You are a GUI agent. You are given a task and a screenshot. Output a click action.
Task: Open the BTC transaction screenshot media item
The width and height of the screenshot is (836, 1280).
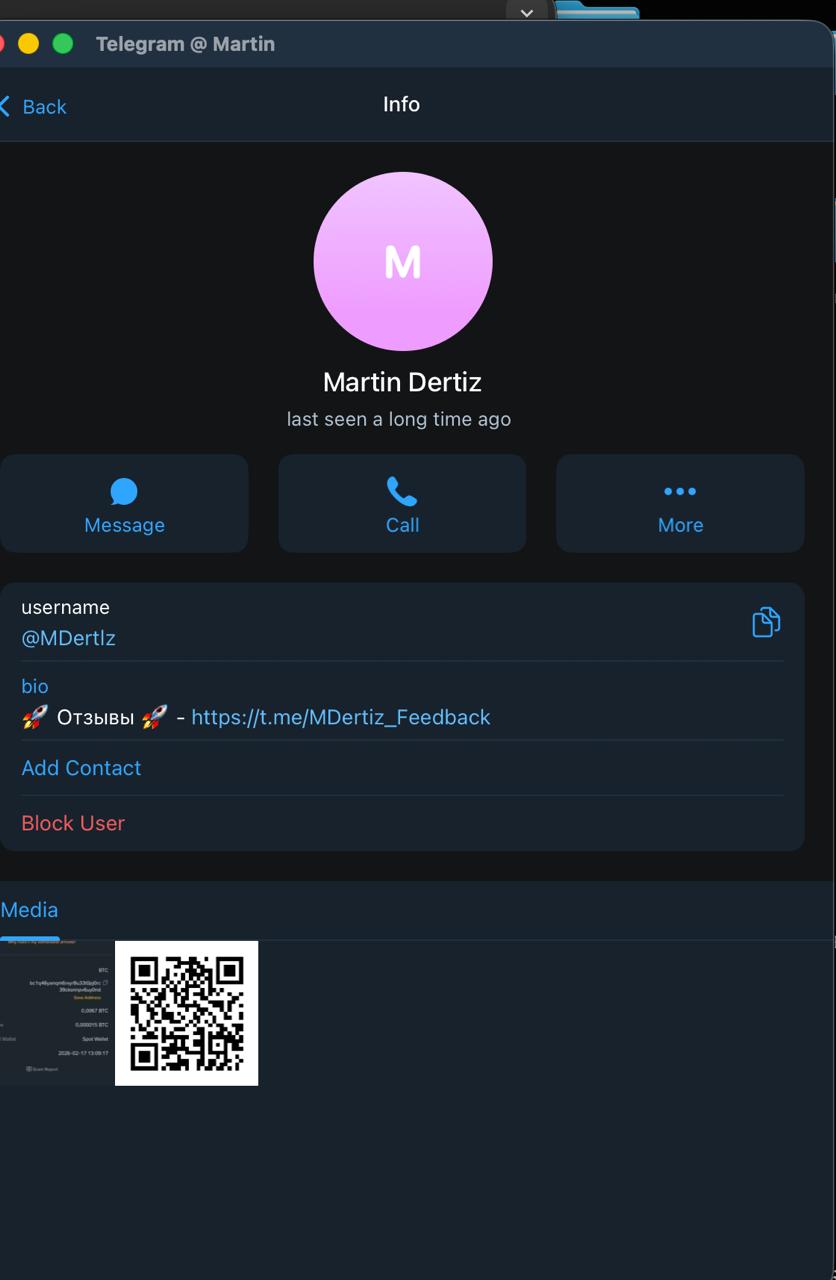coord(56,1013)
